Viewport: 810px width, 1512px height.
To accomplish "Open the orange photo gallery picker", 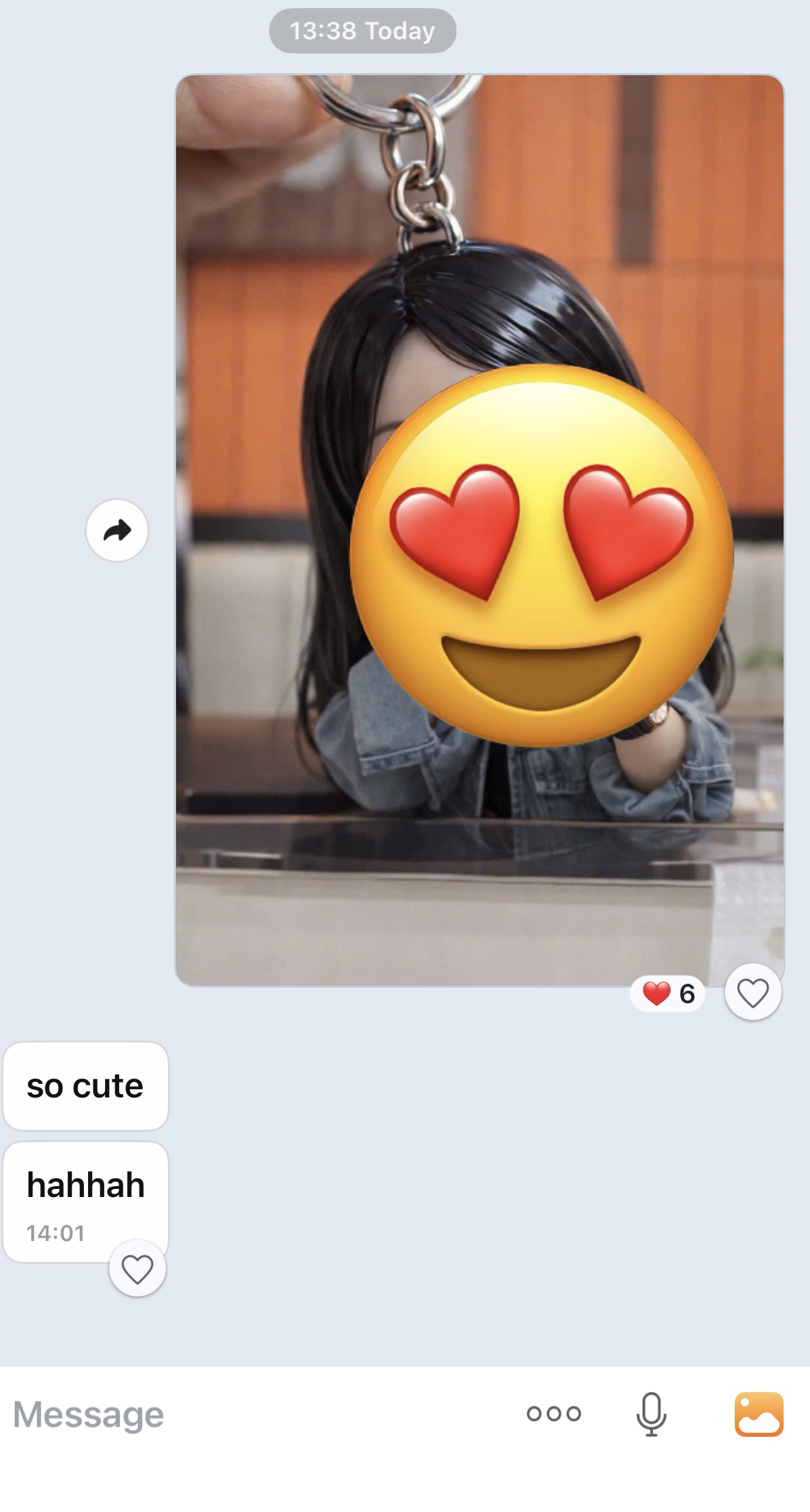I will (x=759, y=1414).
